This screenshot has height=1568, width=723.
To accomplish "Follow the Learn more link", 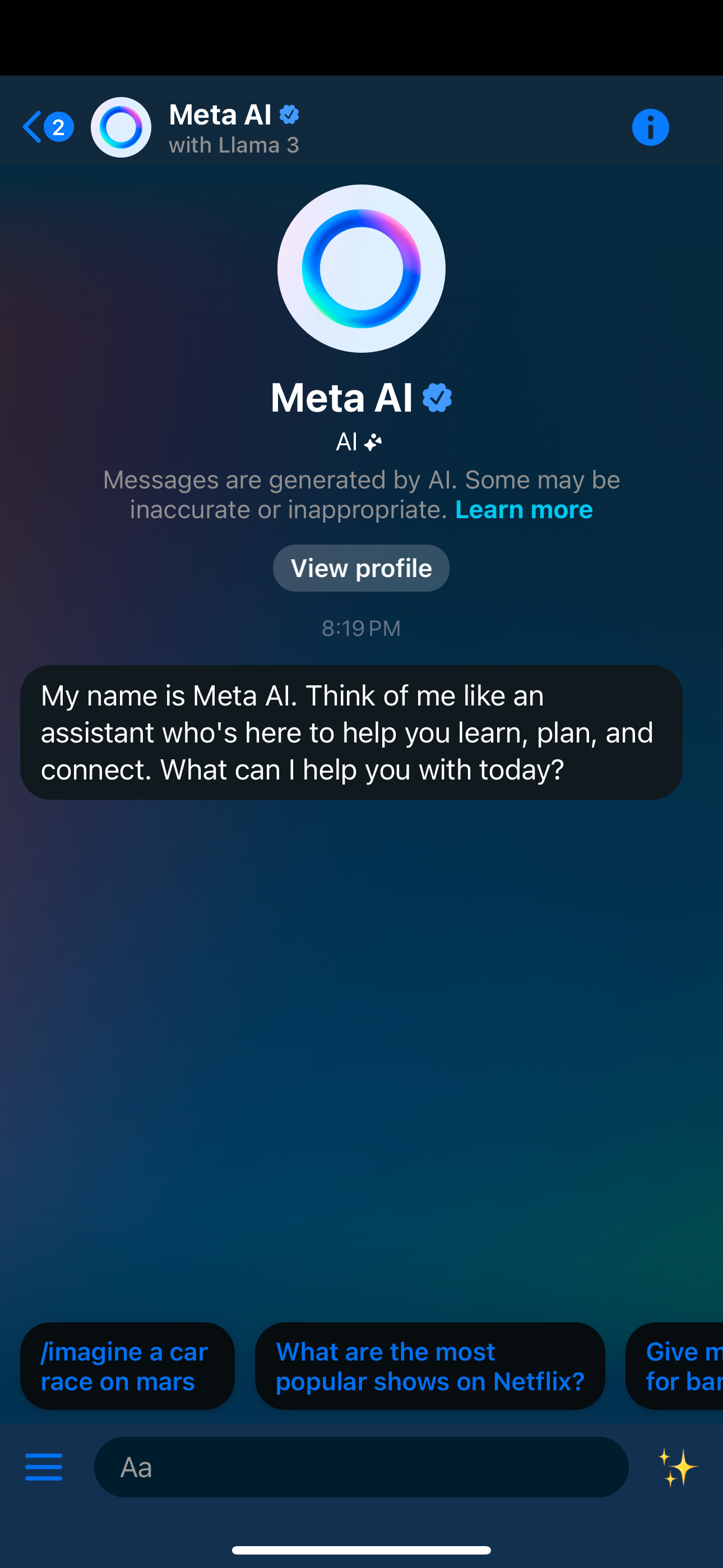I will [x=523, y=509].
